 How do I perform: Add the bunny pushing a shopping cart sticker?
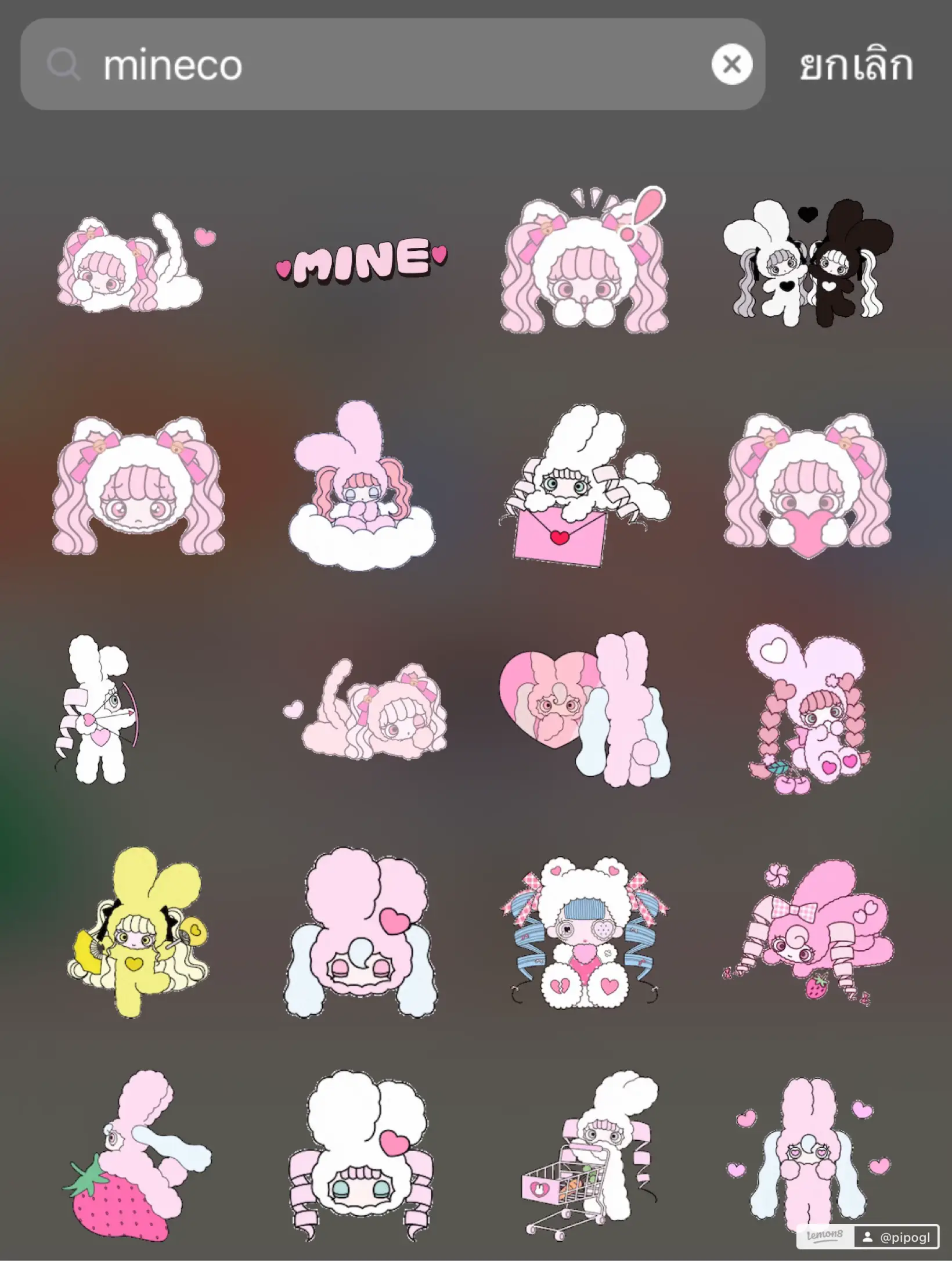point(586,1158)
